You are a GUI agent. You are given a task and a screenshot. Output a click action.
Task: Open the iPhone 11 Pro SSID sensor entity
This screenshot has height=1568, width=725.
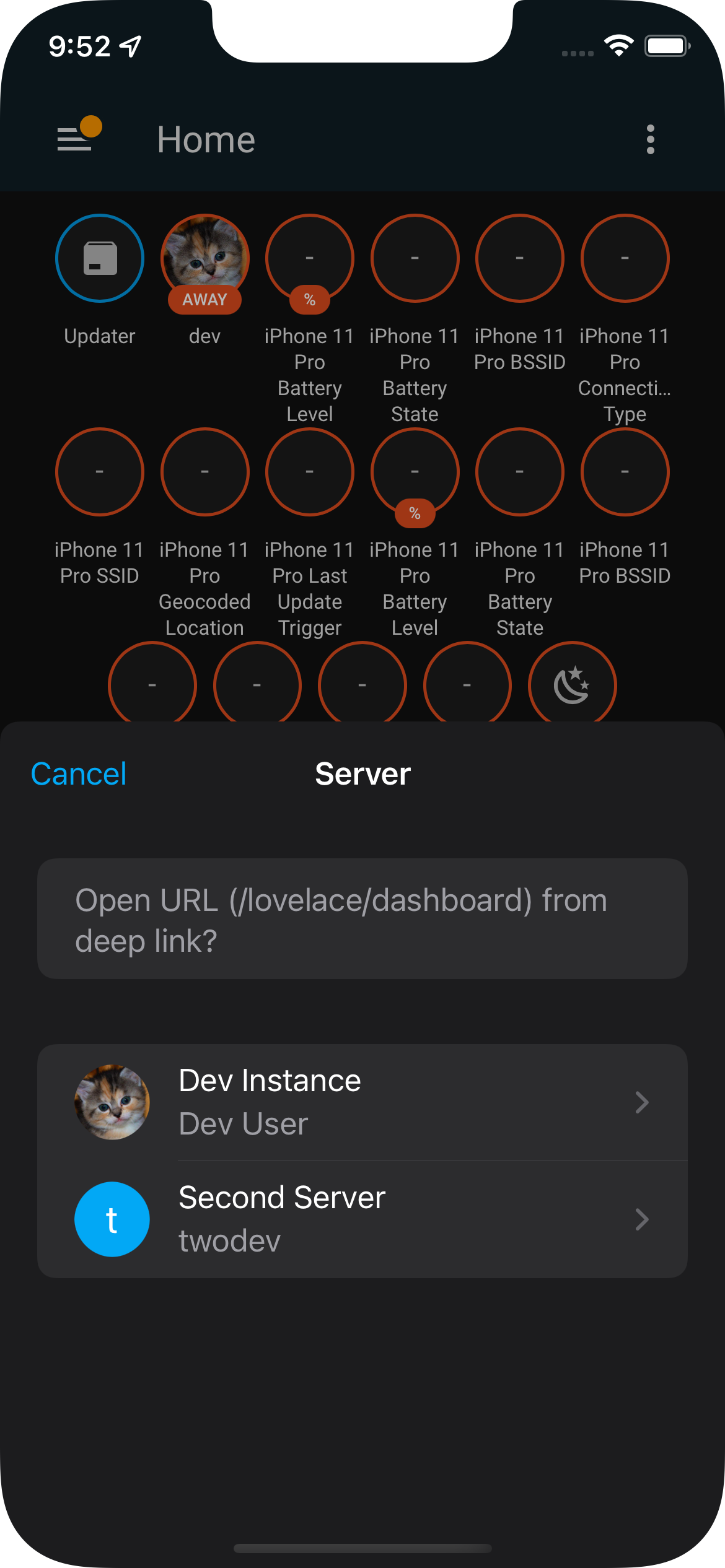(99, 472)
